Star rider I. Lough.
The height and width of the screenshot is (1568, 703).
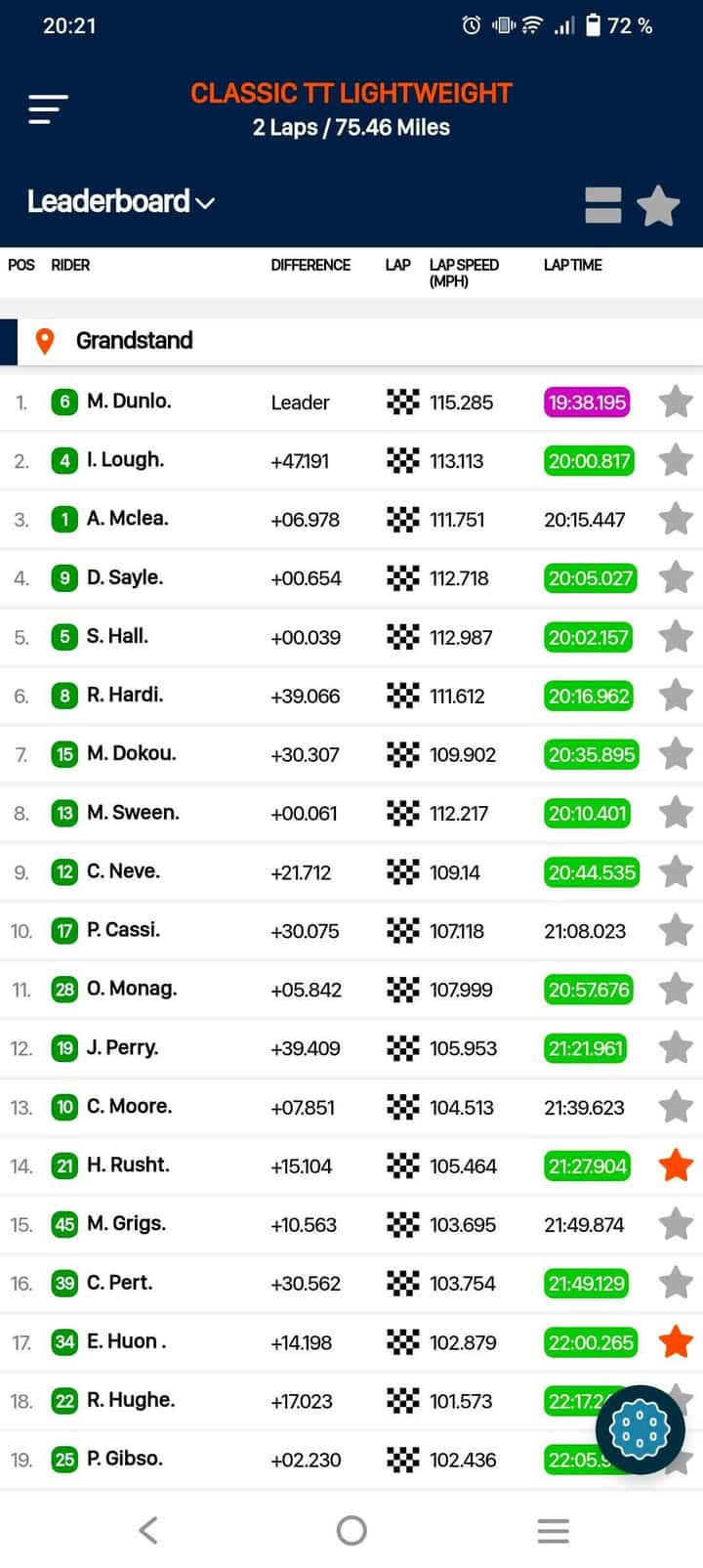pyautogui.click(x=676, y=460)
